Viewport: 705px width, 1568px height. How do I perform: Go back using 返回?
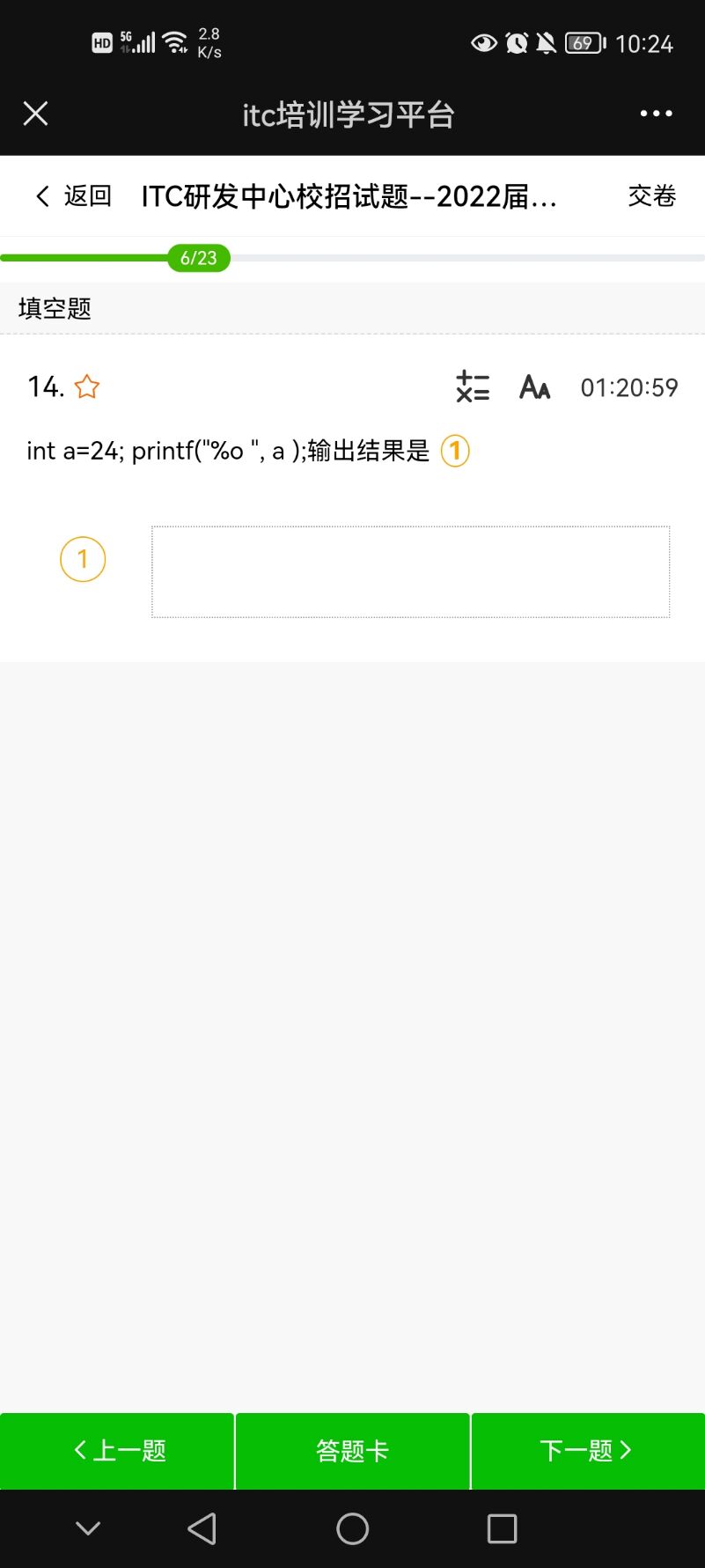click(74, 195)
